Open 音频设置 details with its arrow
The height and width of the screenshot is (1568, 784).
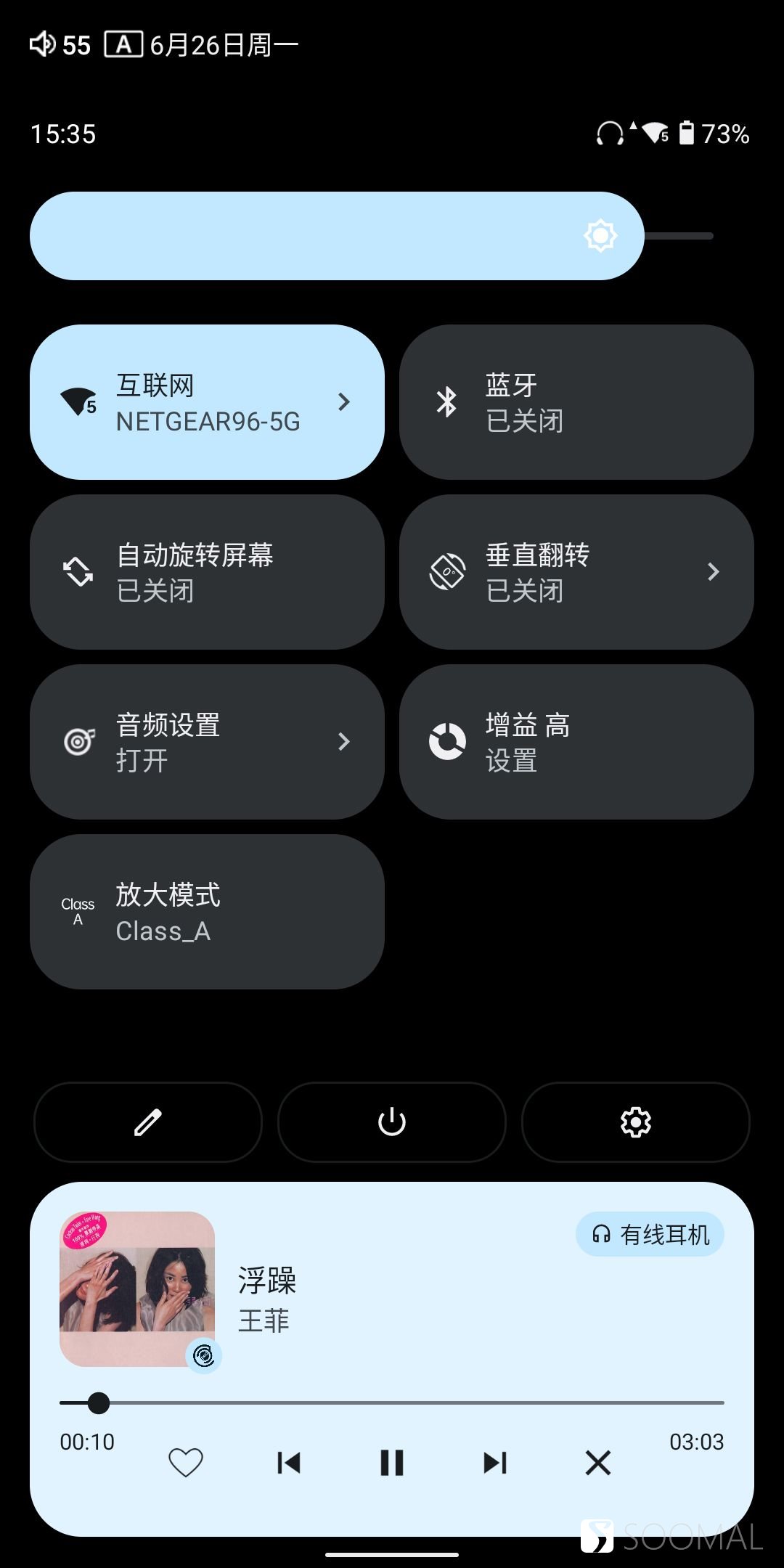[343, 741]
